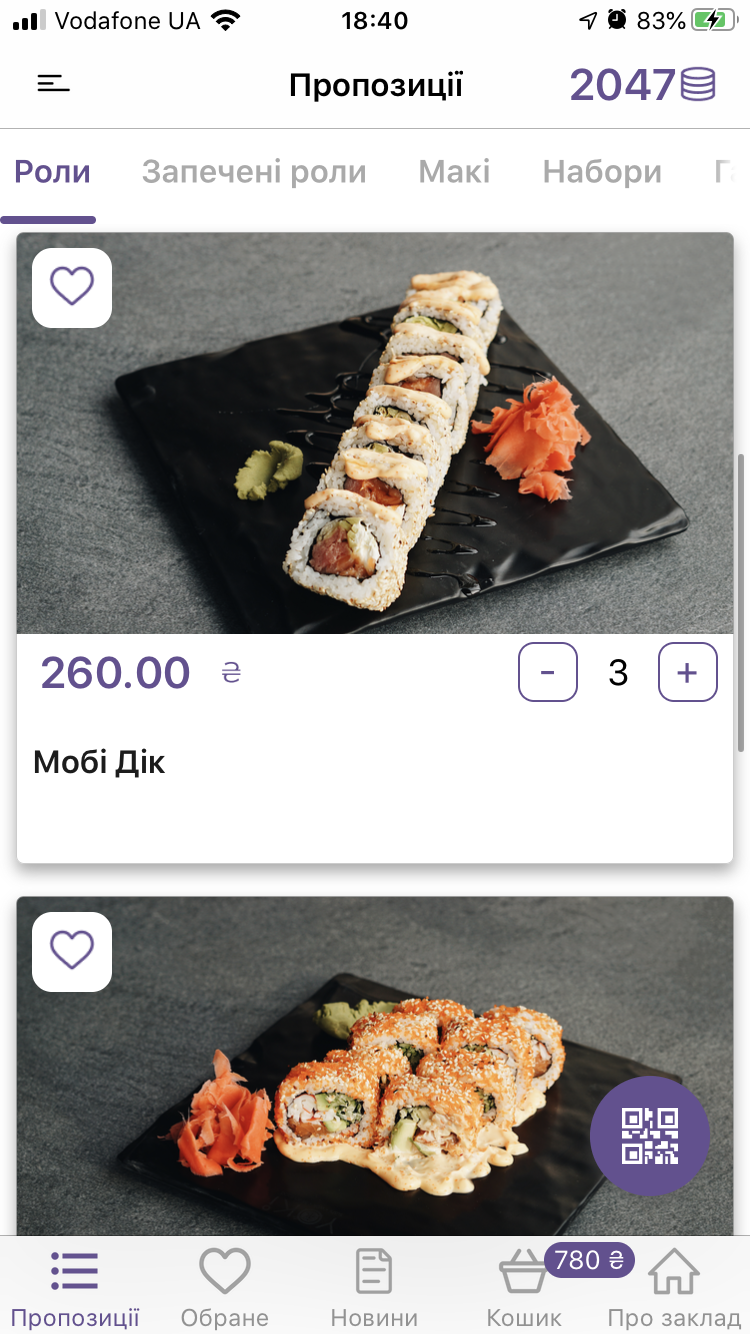750x1334 pixels.
Task: Open the 2047 bonus points balance
Action: point(642,85)
